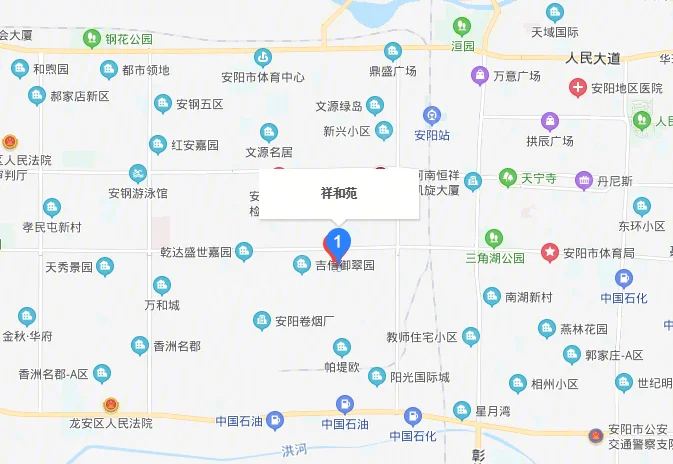Select the 安阳市体育中心 point of interest

(263, 57)
